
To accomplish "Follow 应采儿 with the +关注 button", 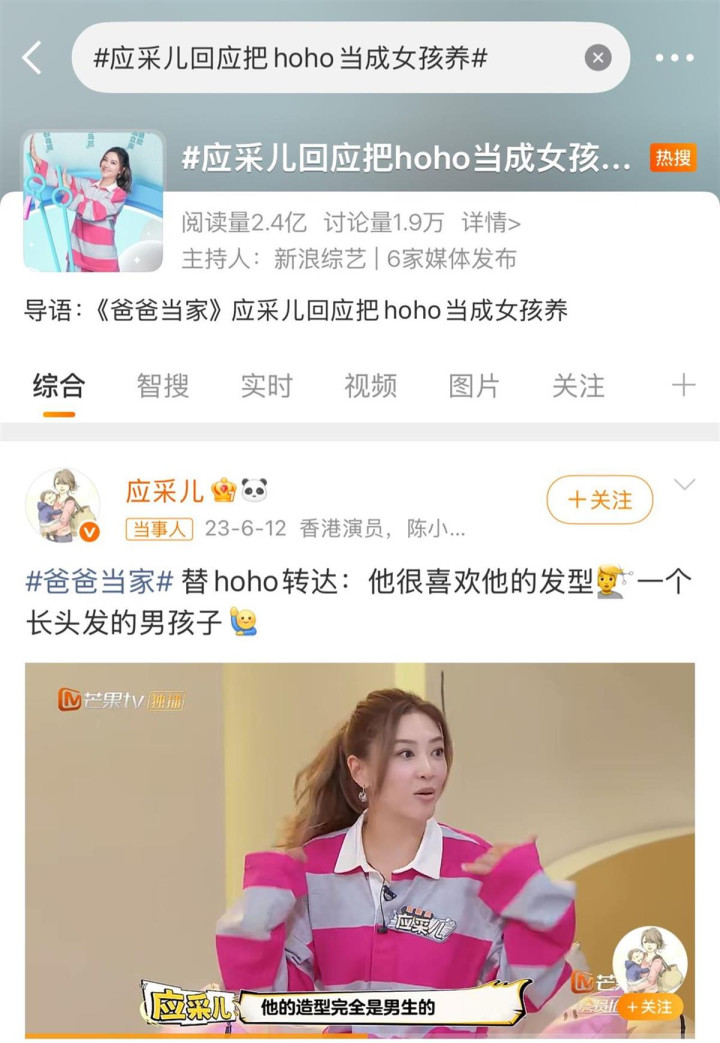I will tap(599, 500).
